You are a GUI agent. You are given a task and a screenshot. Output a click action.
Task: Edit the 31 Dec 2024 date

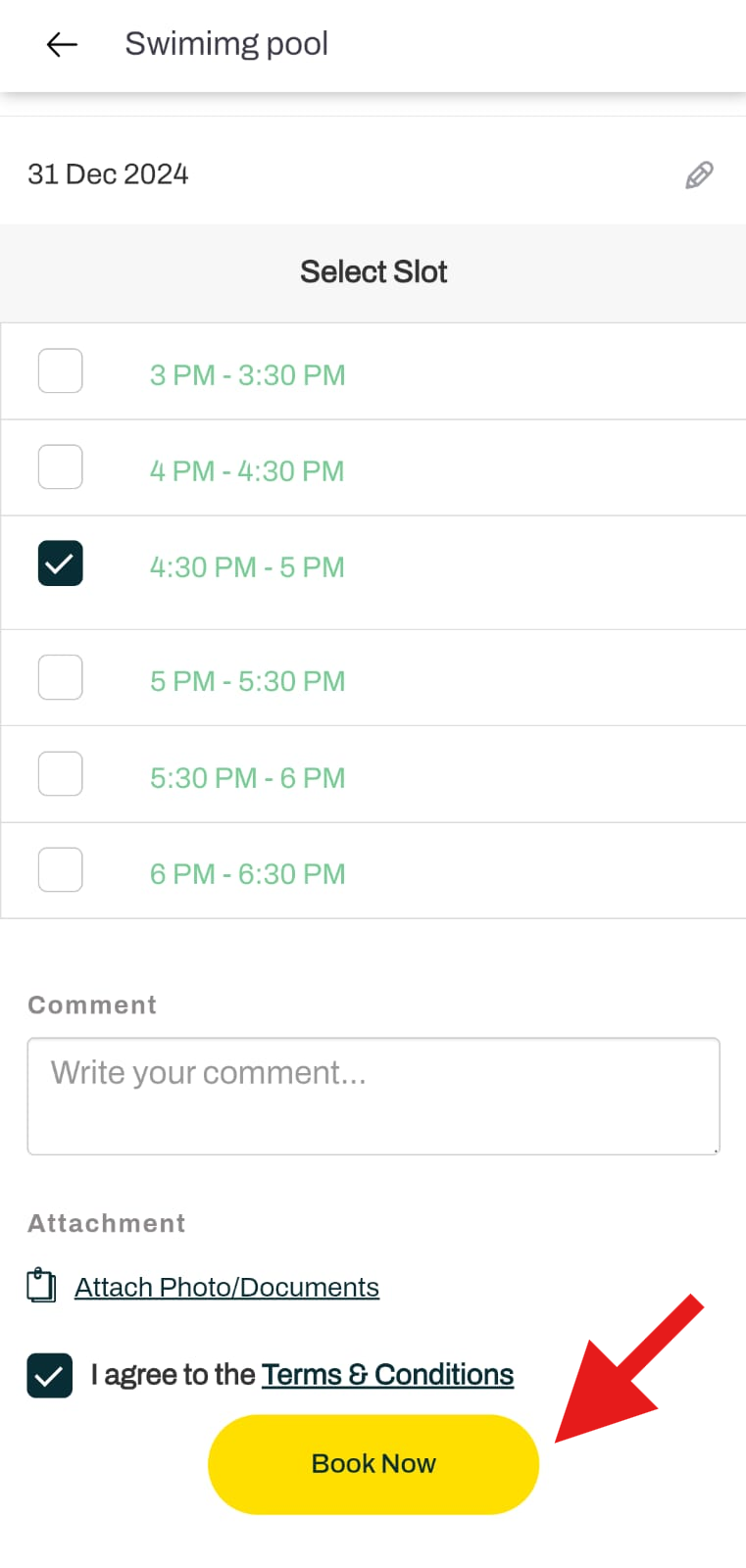(x=699, y=174)
